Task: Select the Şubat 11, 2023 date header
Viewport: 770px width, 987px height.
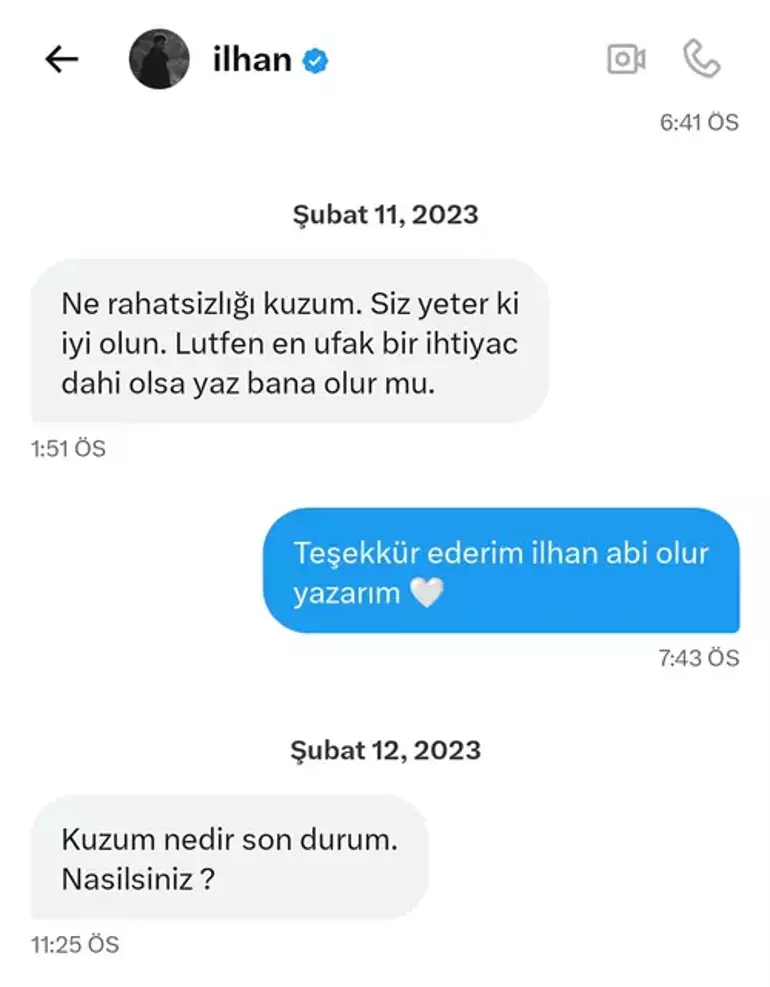Action: click(x=384, y=213)
